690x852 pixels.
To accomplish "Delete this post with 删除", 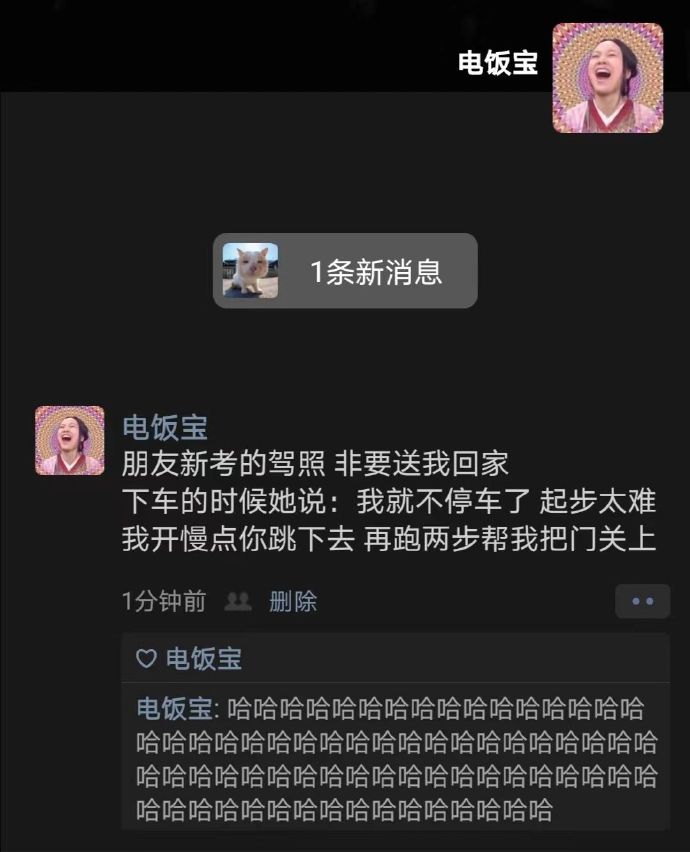I will [x=293, y=601].
